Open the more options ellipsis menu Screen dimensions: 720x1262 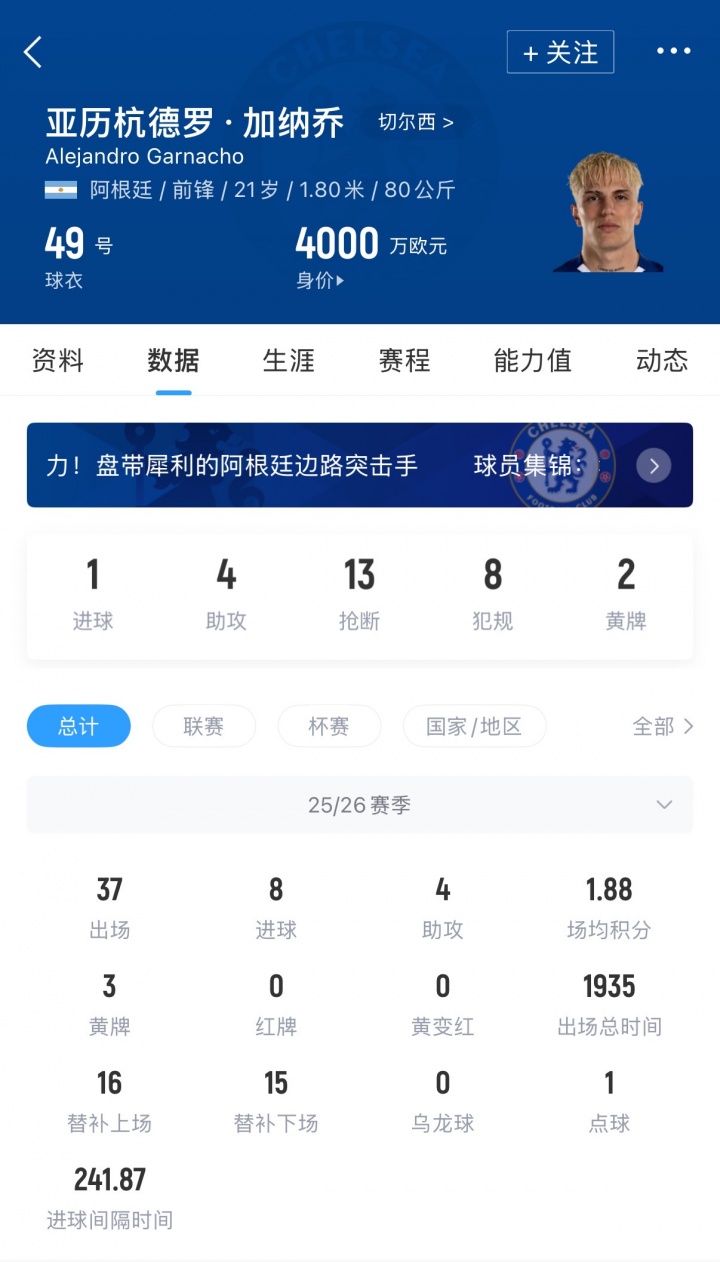coord(675,50)
